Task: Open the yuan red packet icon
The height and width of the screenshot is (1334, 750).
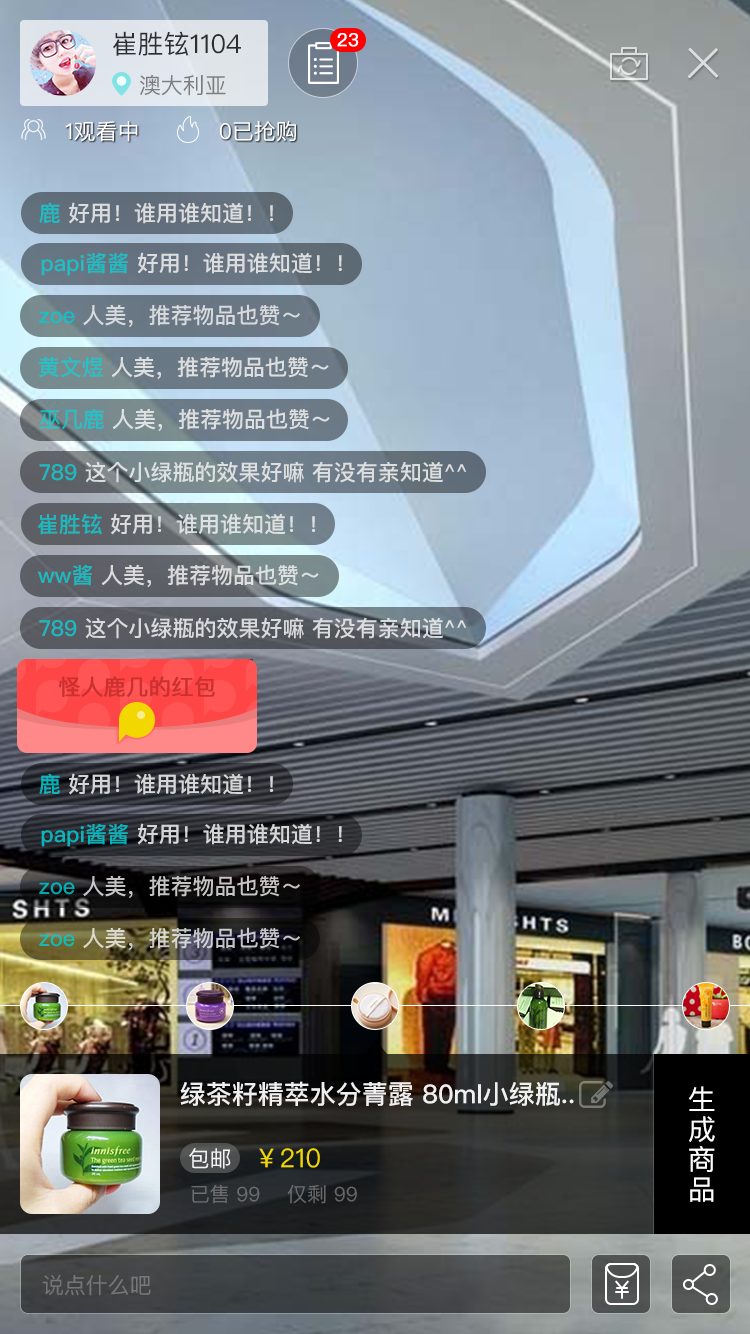Action: pyautogui.click(x=621, y=1284)
